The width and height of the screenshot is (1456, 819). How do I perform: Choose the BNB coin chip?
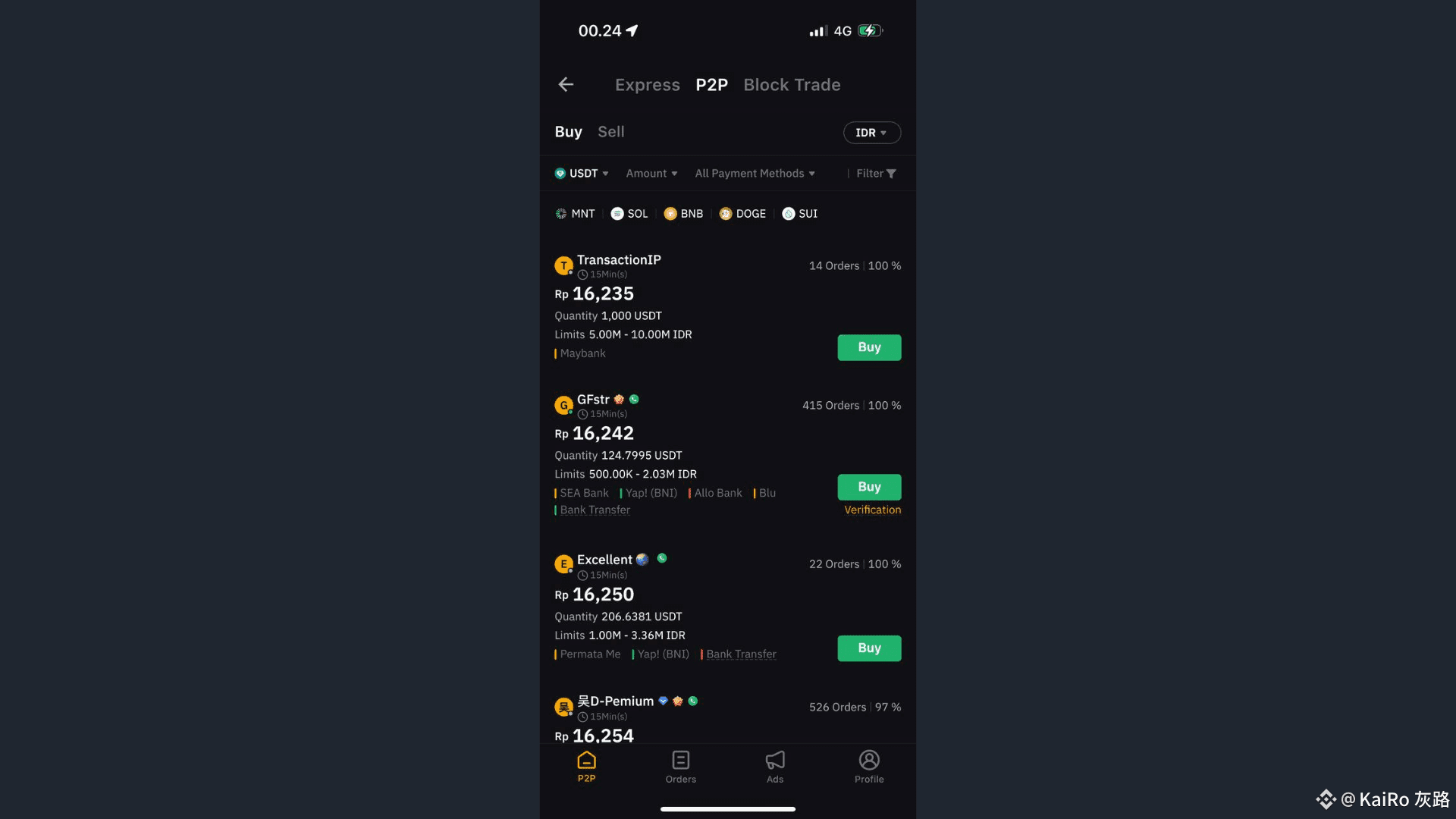tap(683, 214)
